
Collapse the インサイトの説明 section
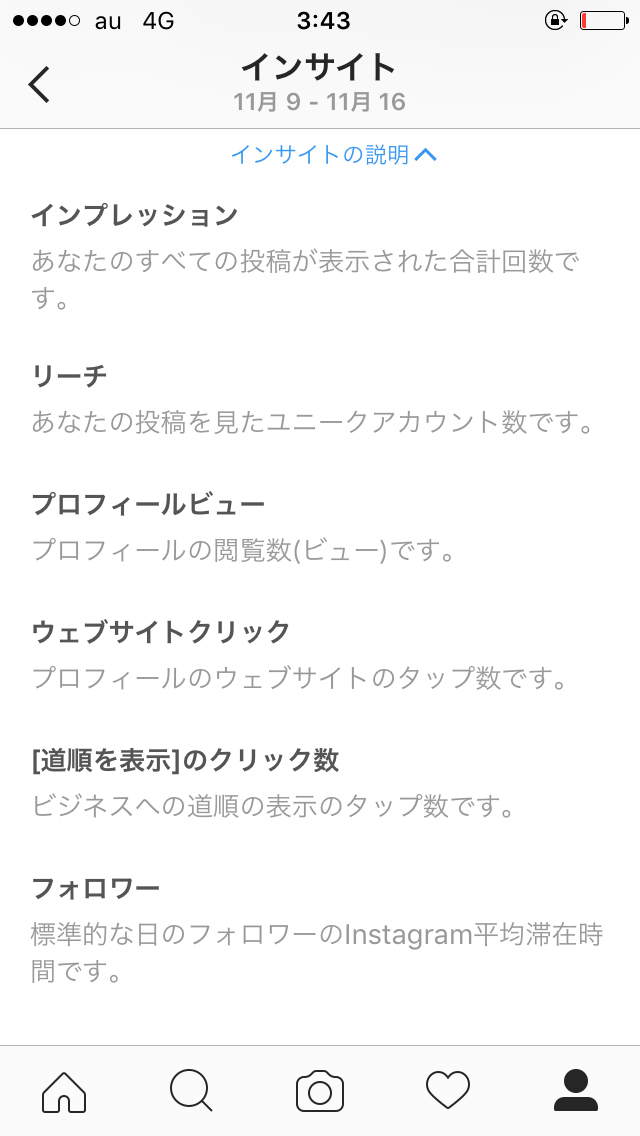333,154
